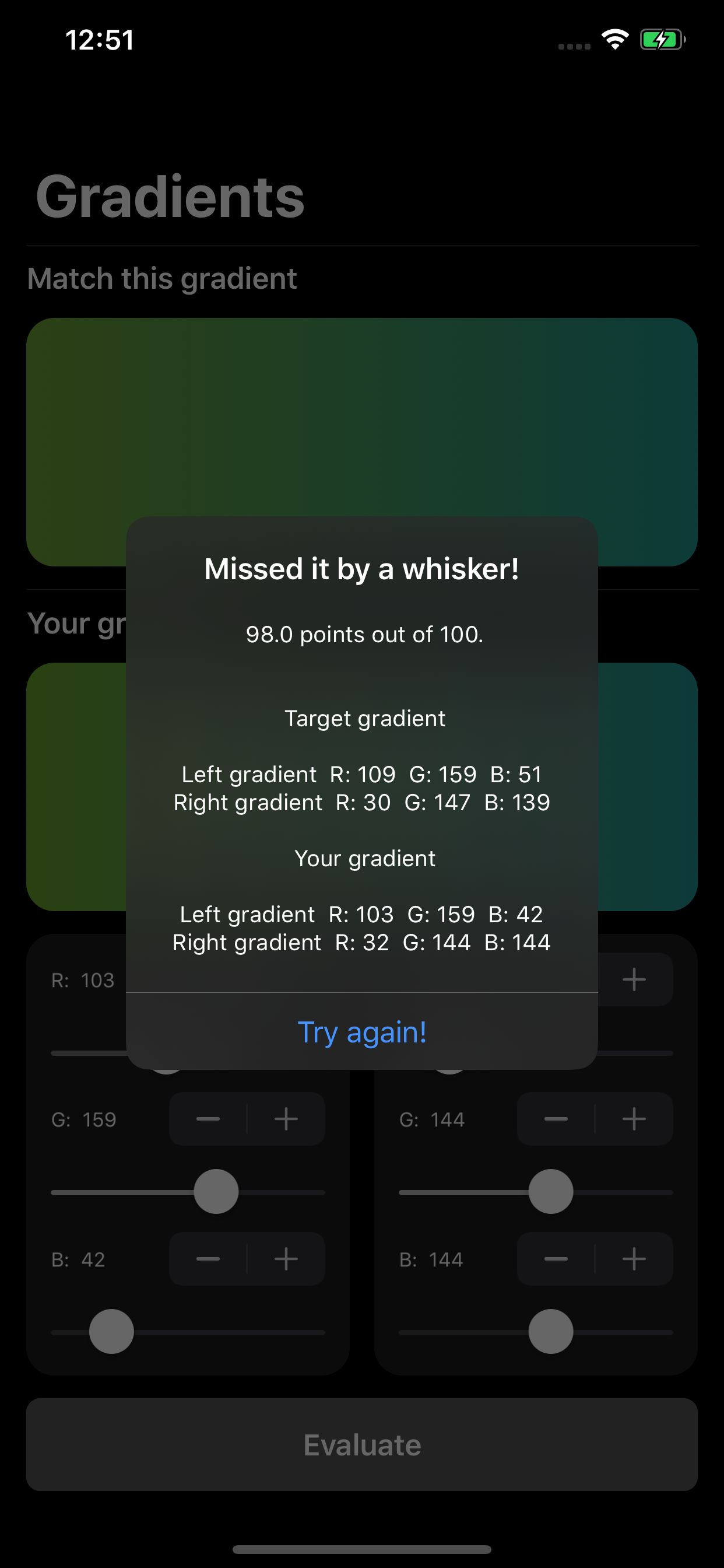Increase left gradient B value with plus stepper
The height and width of the screenshot is (1568, 724).
pos(286,1259)
